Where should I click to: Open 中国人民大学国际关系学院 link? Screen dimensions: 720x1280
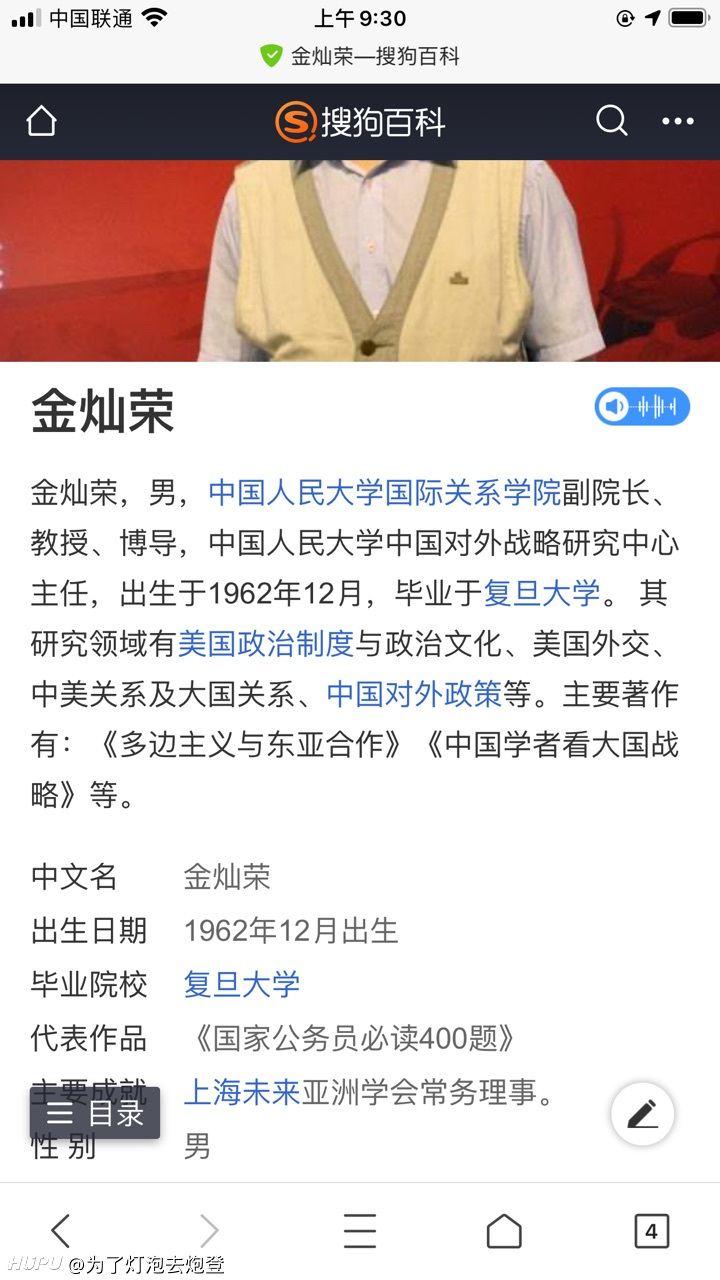[385, 492]
